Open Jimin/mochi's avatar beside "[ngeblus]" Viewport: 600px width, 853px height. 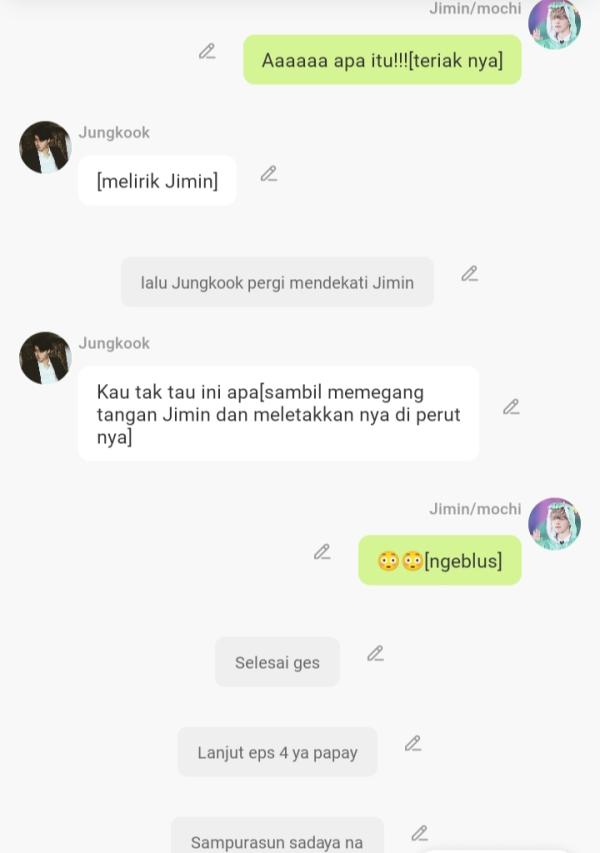[554, 524]
